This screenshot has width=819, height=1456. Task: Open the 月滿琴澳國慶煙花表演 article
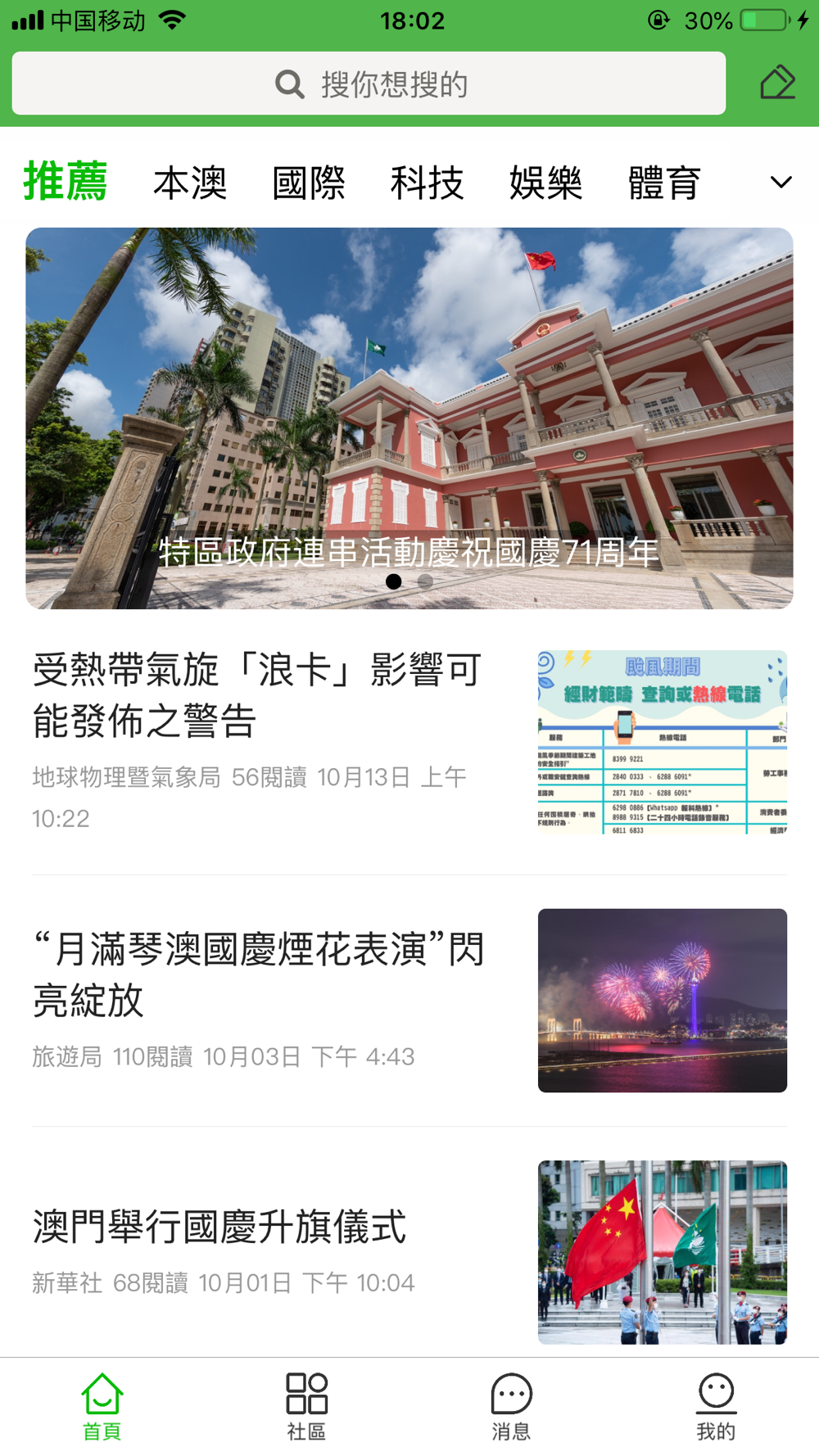point(409,1000)
